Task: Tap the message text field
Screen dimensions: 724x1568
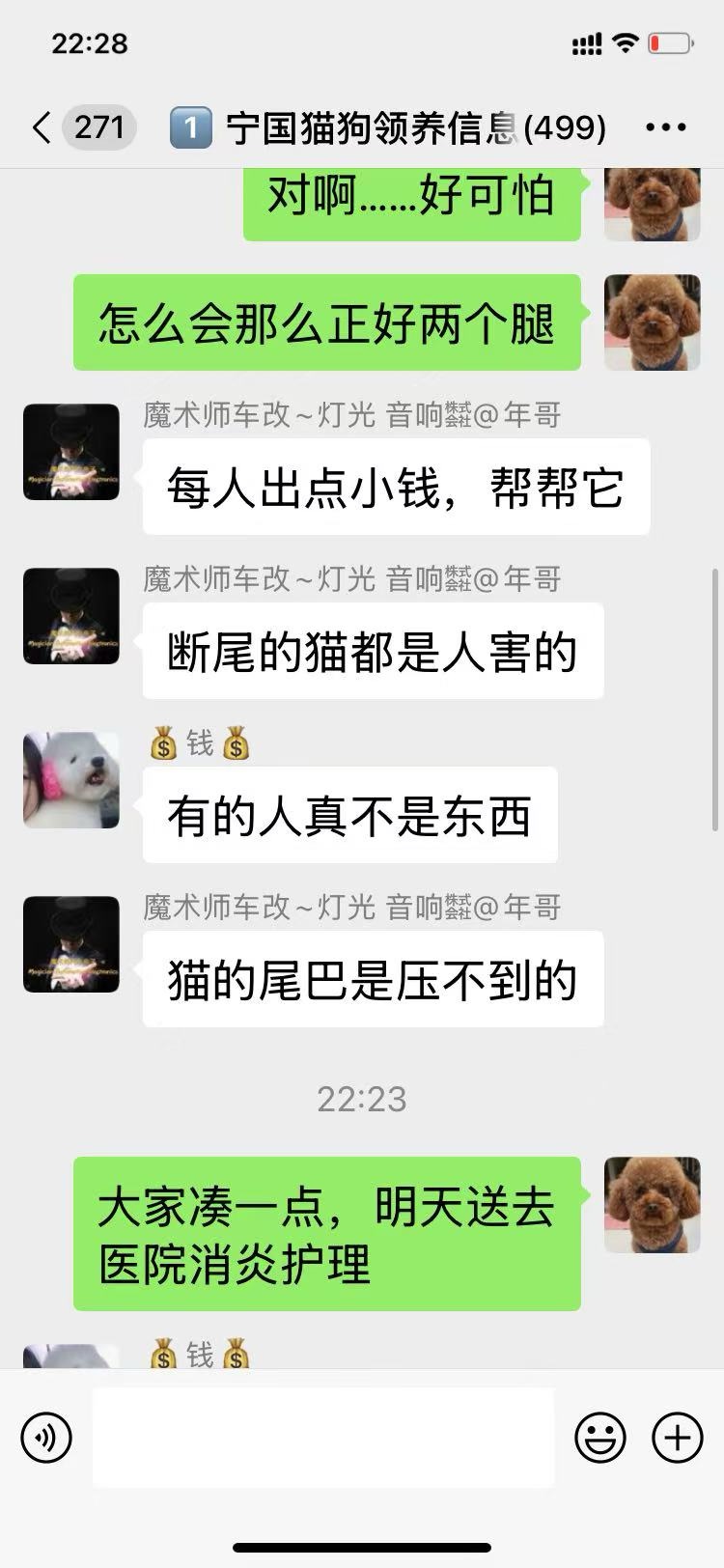Action: click(323, 1438)
